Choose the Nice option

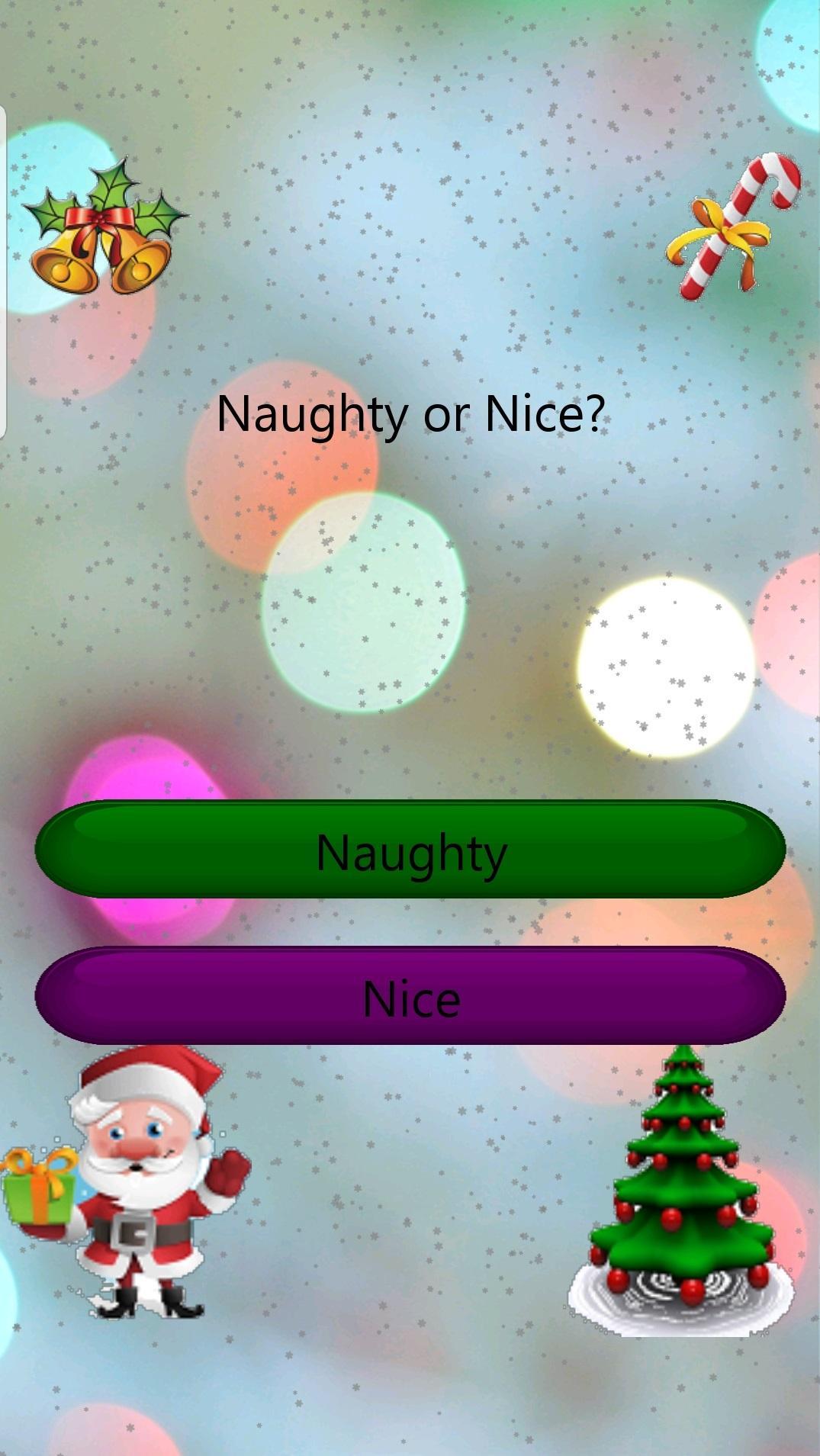pos(410,995)
